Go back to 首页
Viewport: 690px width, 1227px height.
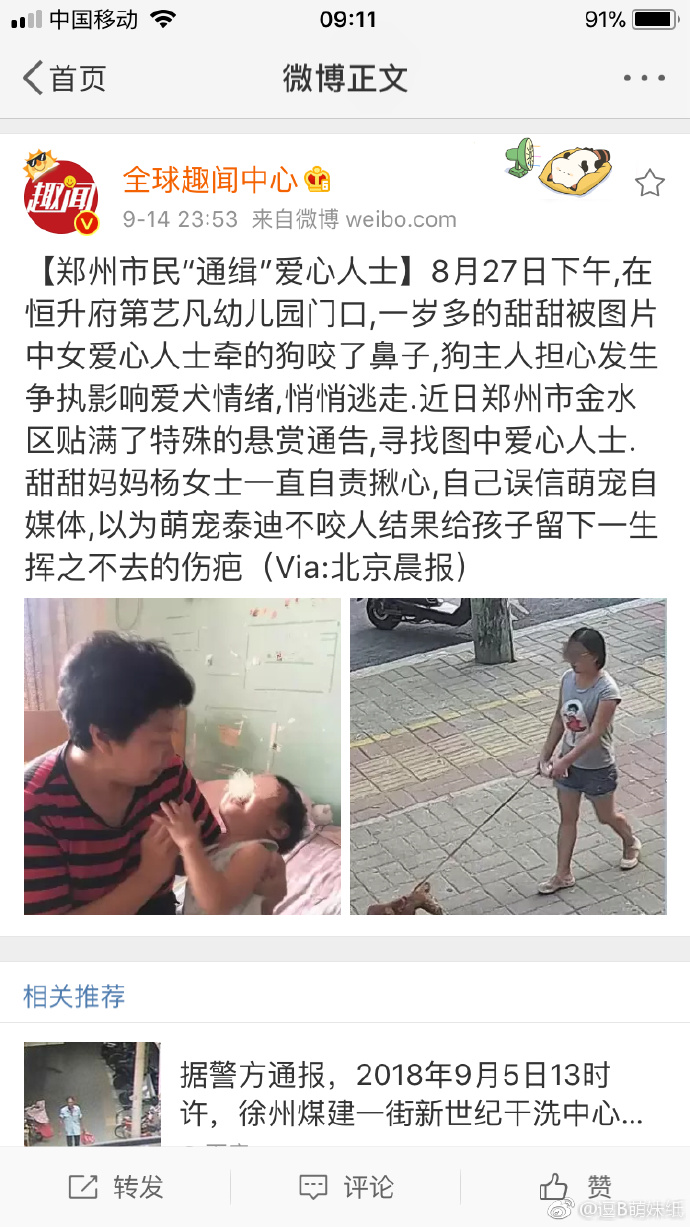[64, 78]
